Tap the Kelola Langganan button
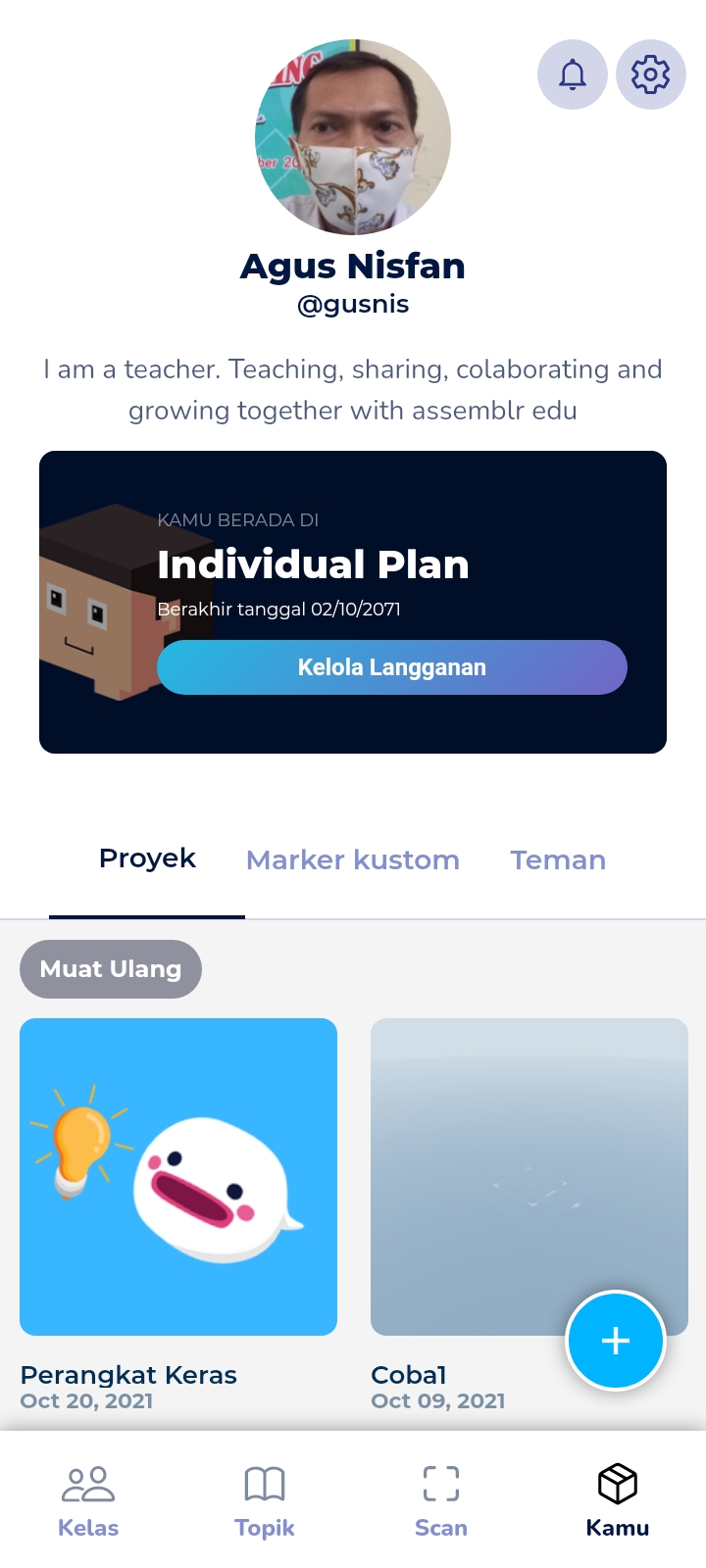706x1568 pixels. [391, 667]
